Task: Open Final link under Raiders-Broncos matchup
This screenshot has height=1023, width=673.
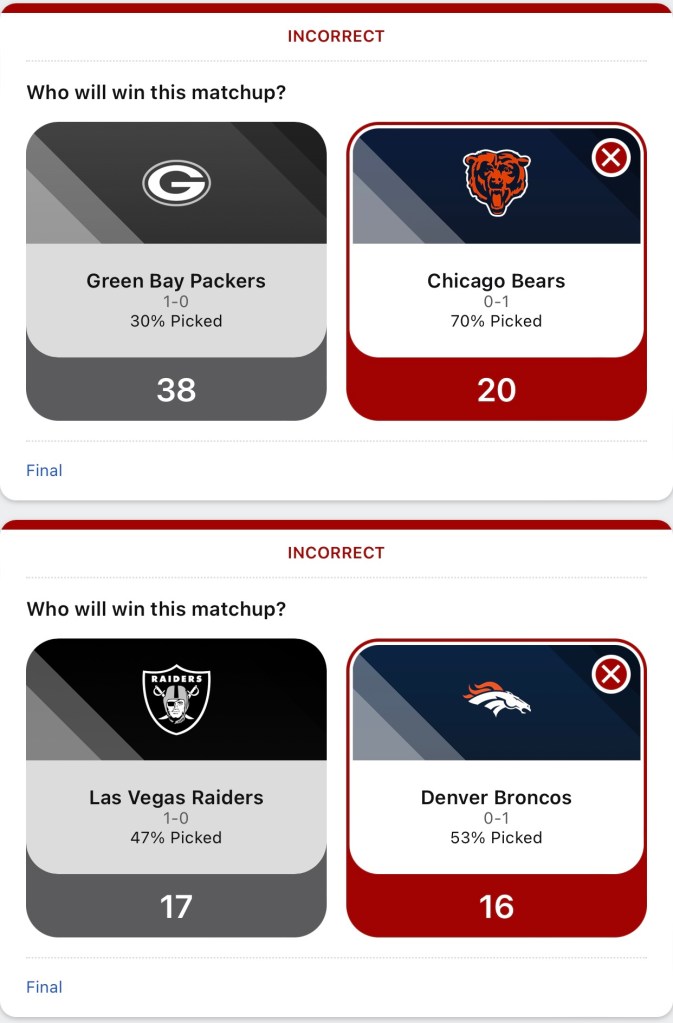Action: point(44,987)
